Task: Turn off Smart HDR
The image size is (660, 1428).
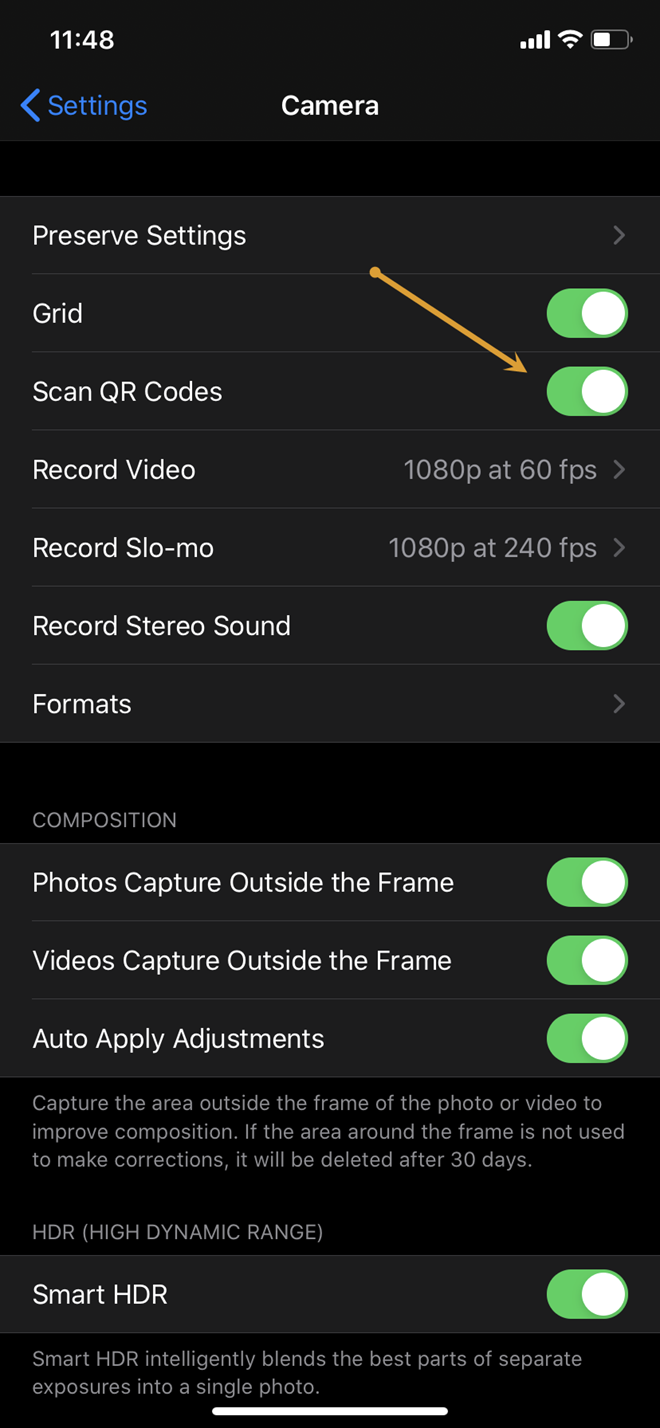Action: 587,1294
